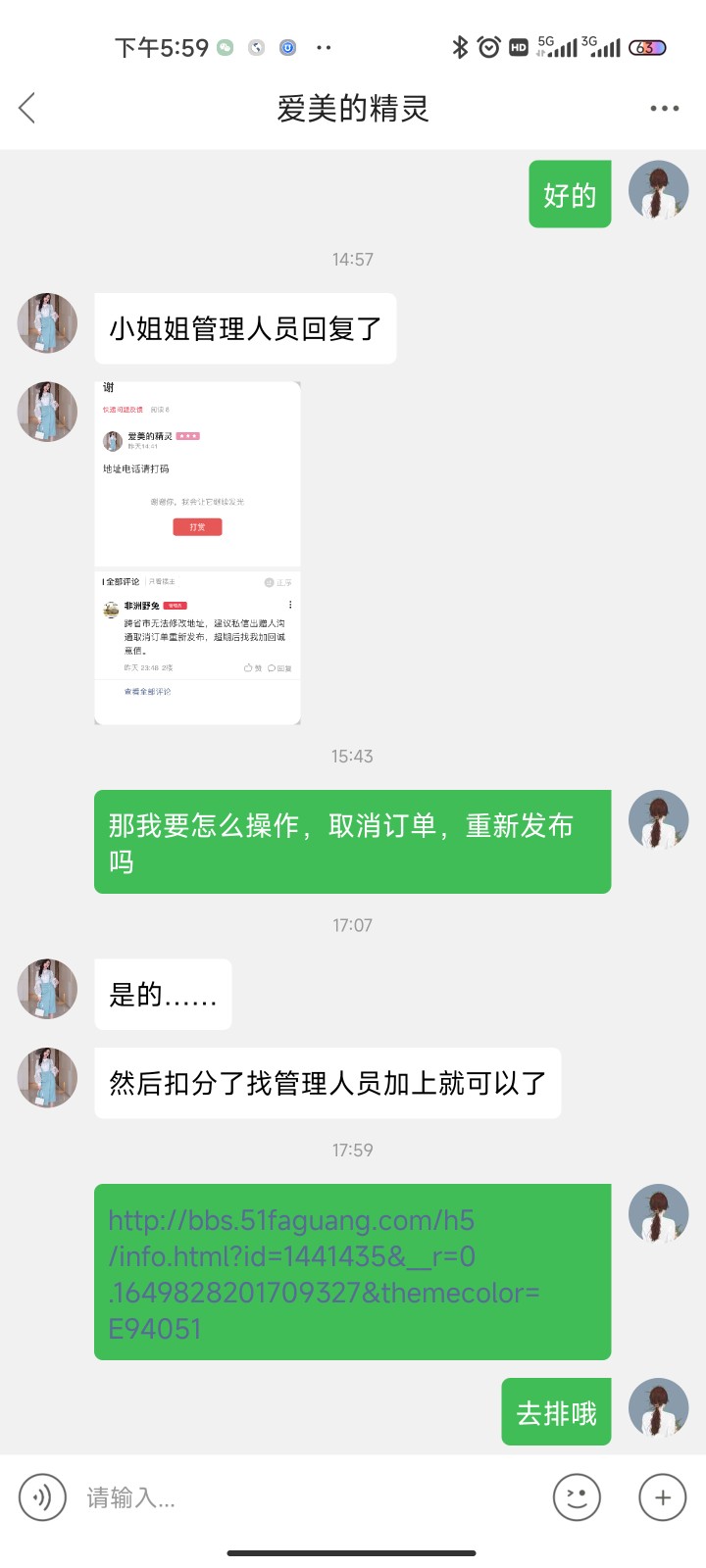Image resolution: width=706 pixels, height=1568 pixels.
Task: Open the plus attachment menu
Action: [x=663, y=1497]
